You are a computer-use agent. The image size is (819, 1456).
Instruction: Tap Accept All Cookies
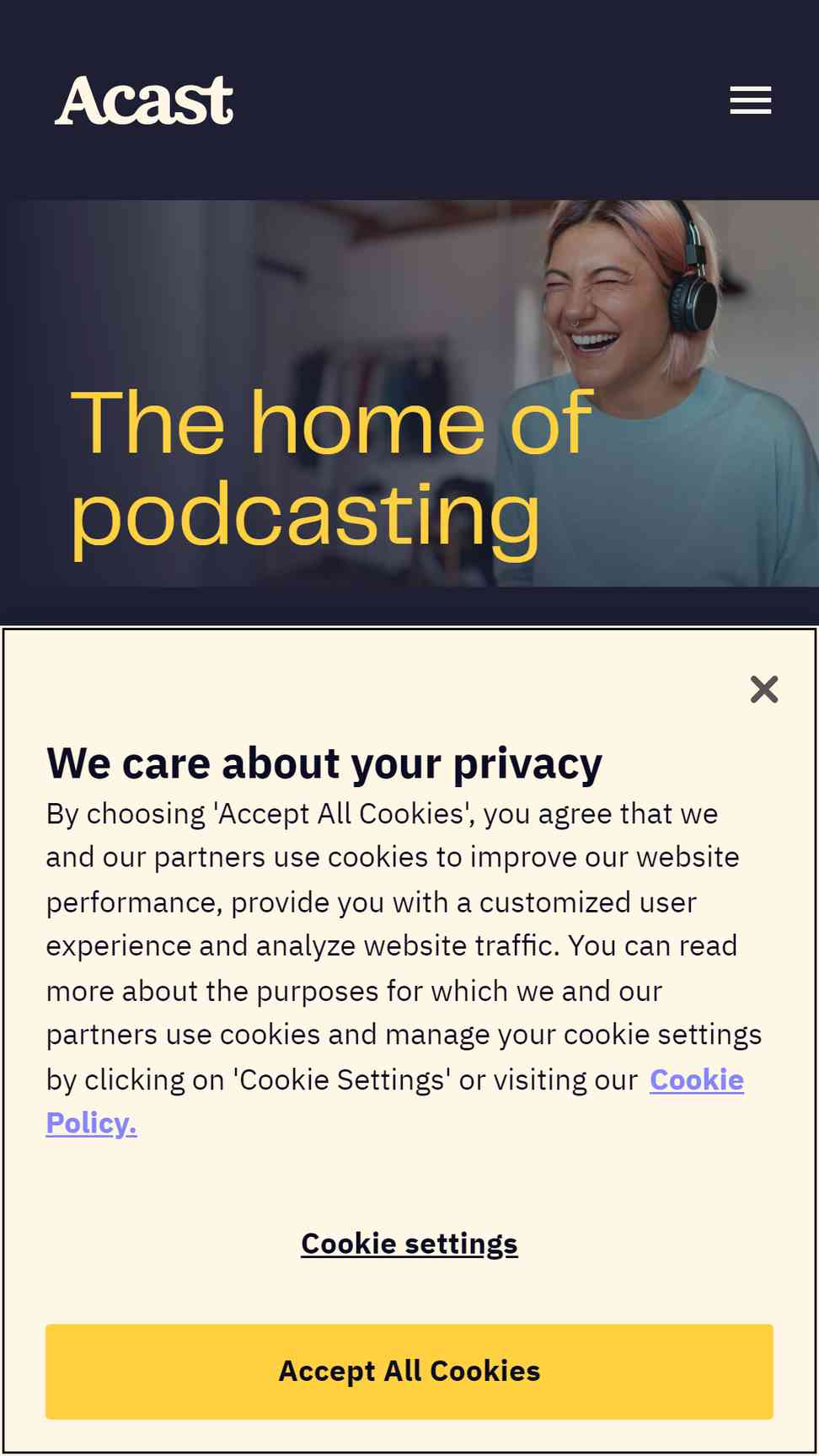click(x=409, y=1372)
